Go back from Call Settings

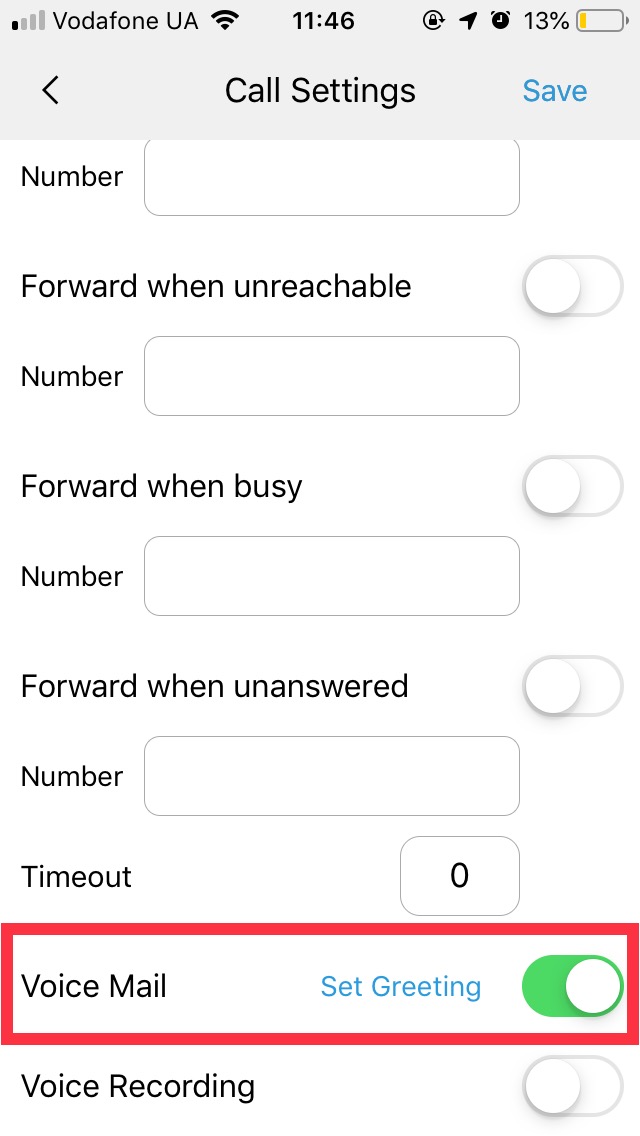click(50, 91)
